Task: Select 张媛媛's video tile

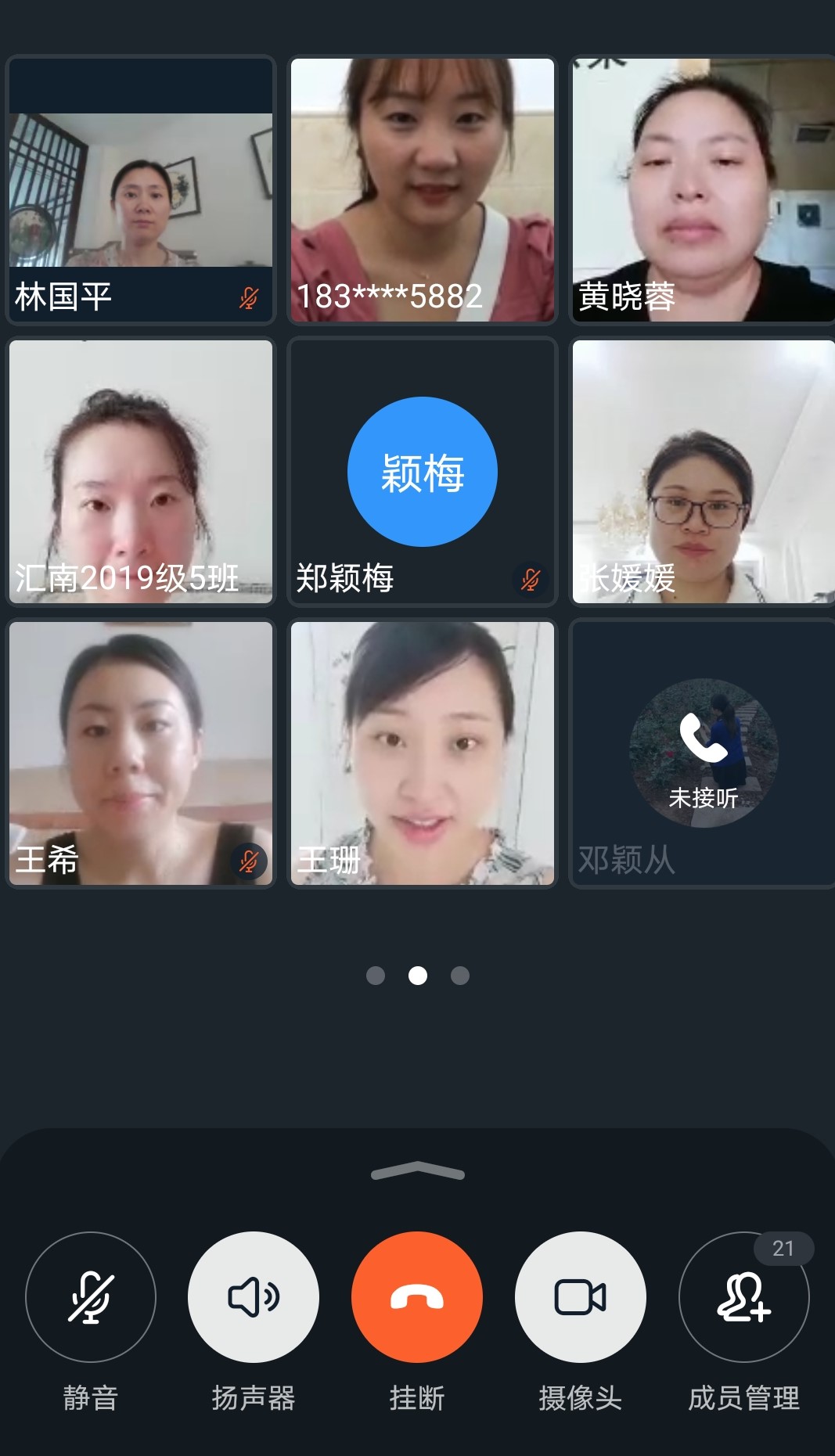Action: [x=703, y=471]
